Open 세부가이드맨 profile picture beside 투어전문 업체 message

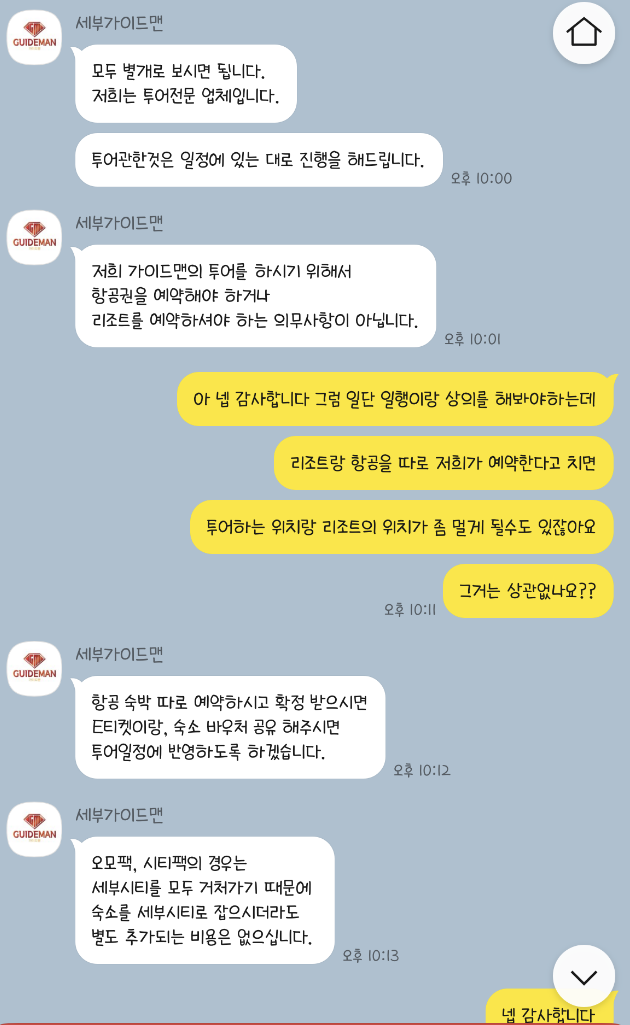(35, 38)
